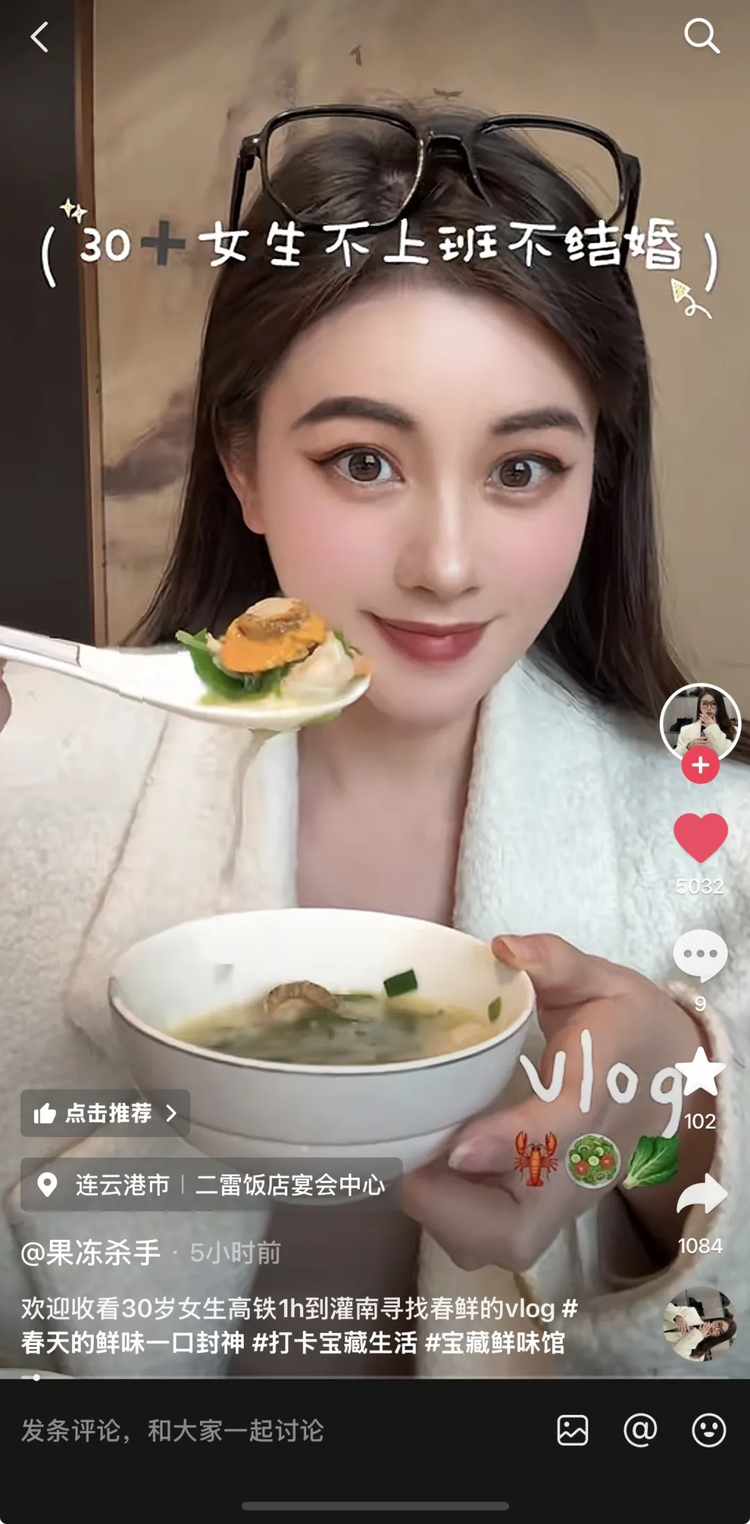Screen dimensions: 750x1524
Task: Open search with the magnifier icon
Action: (701, 36)
